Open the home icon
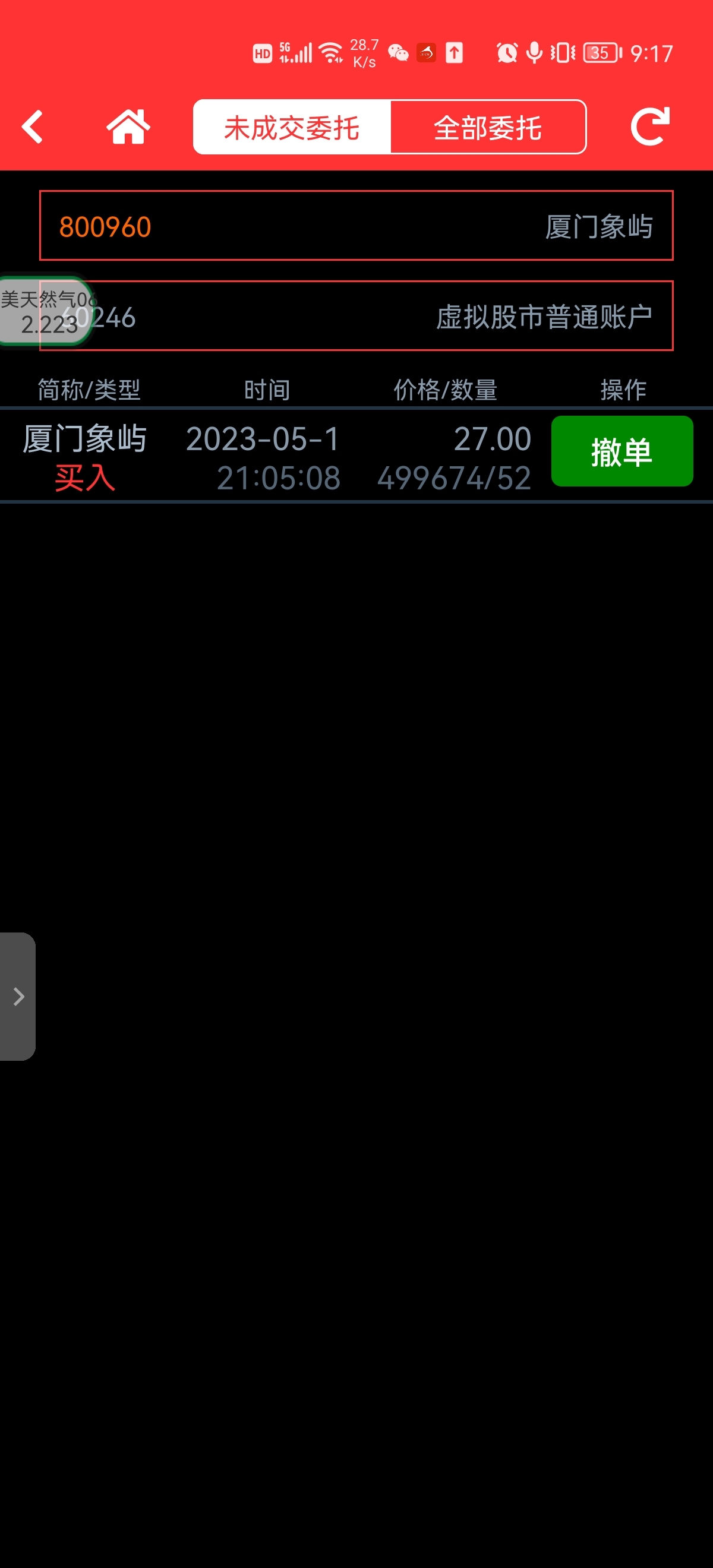 [x=128, y=127]
